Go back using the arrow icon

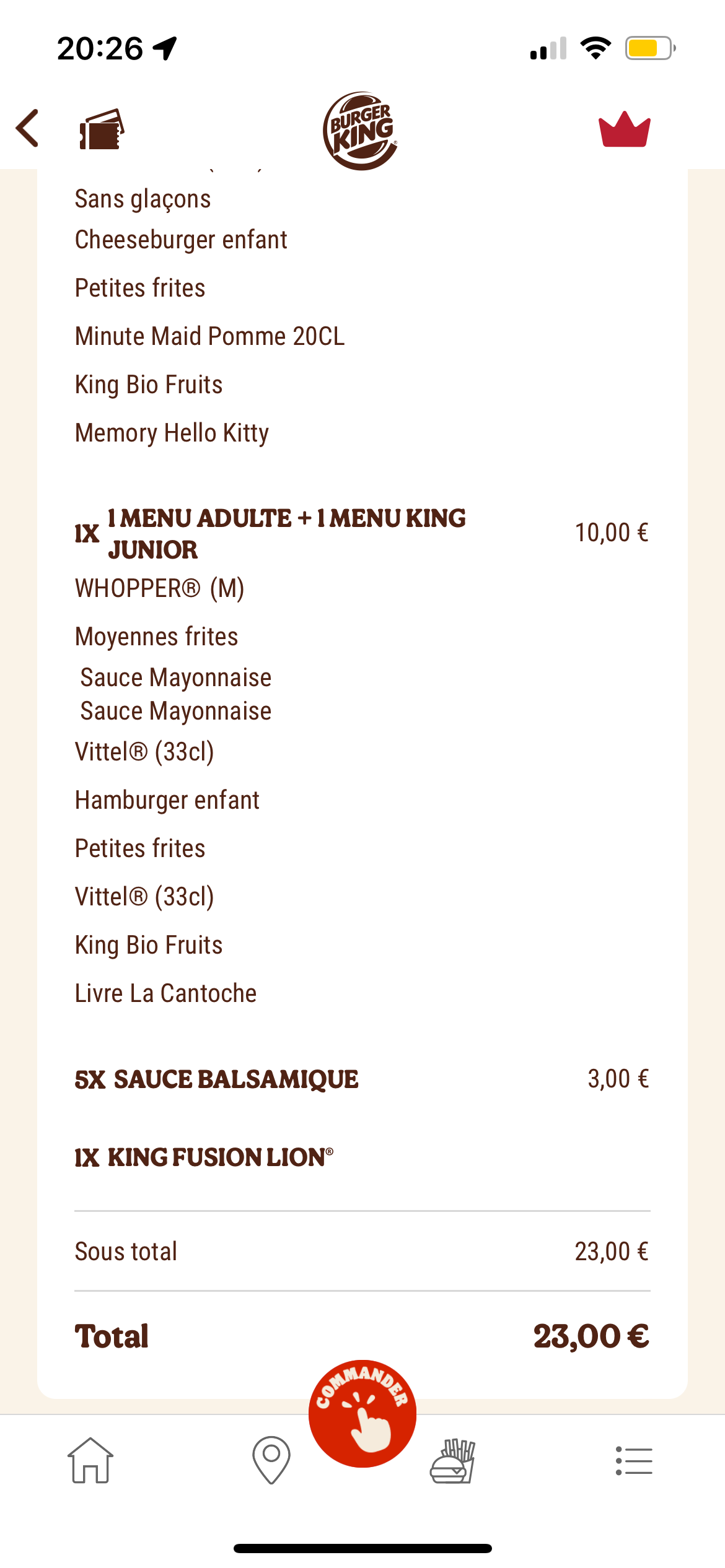(x=28, y=129)
